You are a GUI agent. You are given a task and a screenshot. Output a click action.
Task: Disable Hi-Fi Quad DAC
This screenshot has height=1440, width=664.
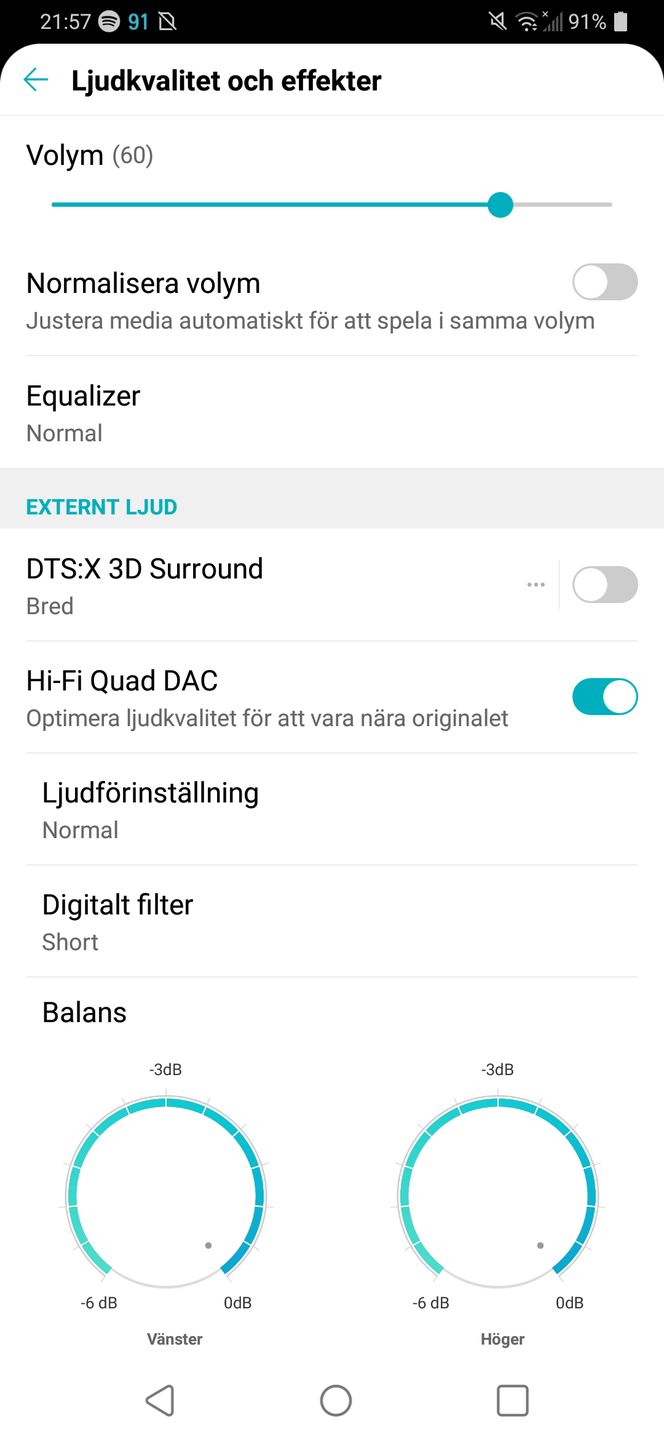tap(605, 697)
